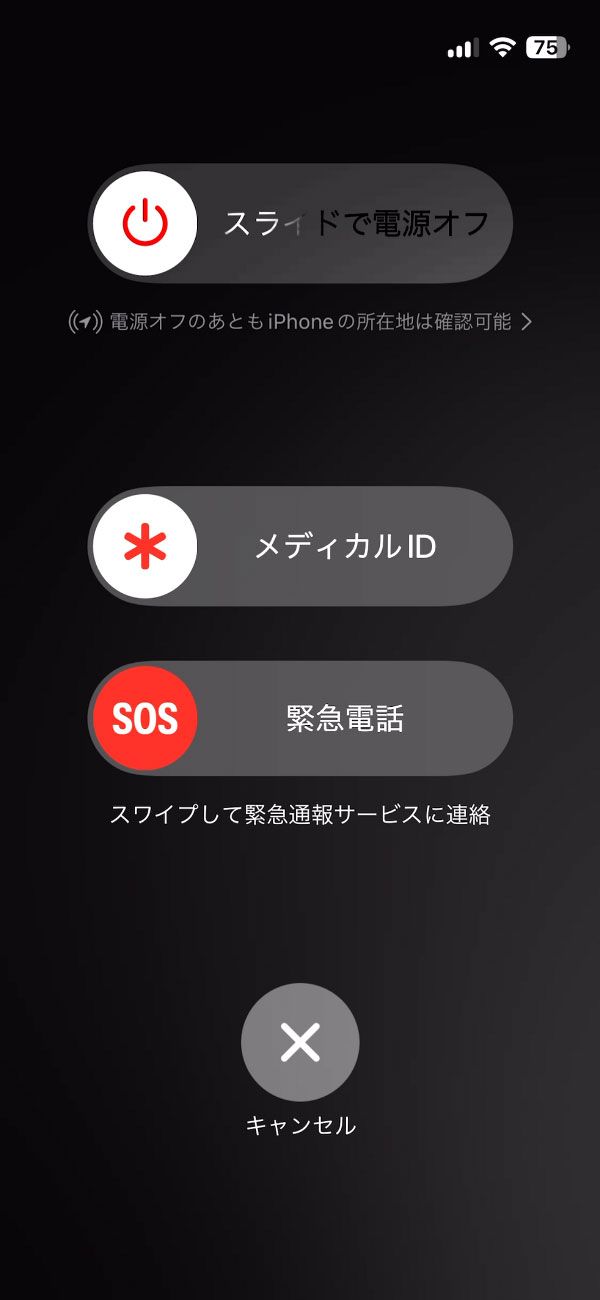The image size is (600, 1300).
Task: Tap the red SOS emergency call knob
Action: click(x=145, y=718)
